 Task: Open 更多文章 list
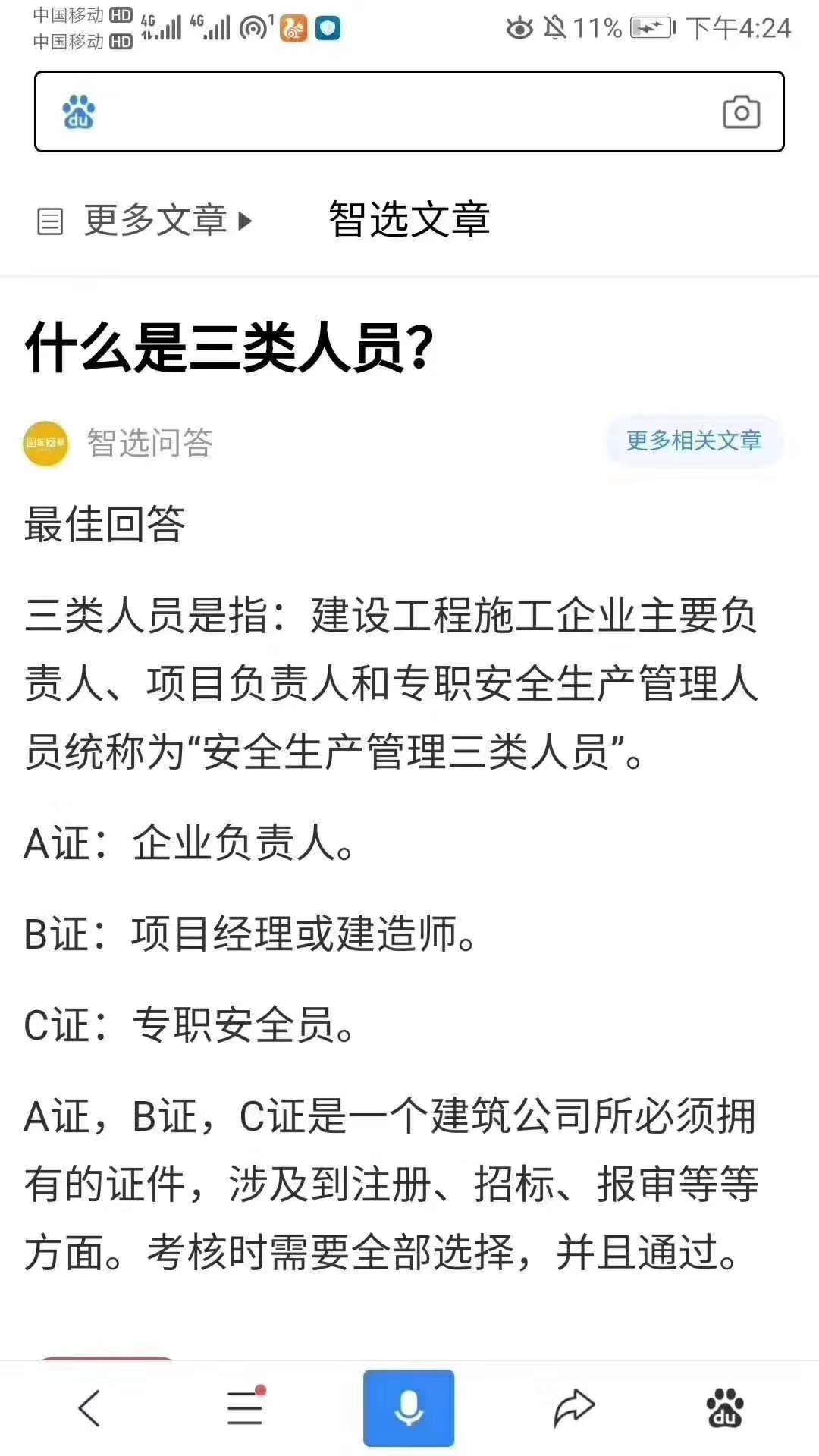pos(145,221)
